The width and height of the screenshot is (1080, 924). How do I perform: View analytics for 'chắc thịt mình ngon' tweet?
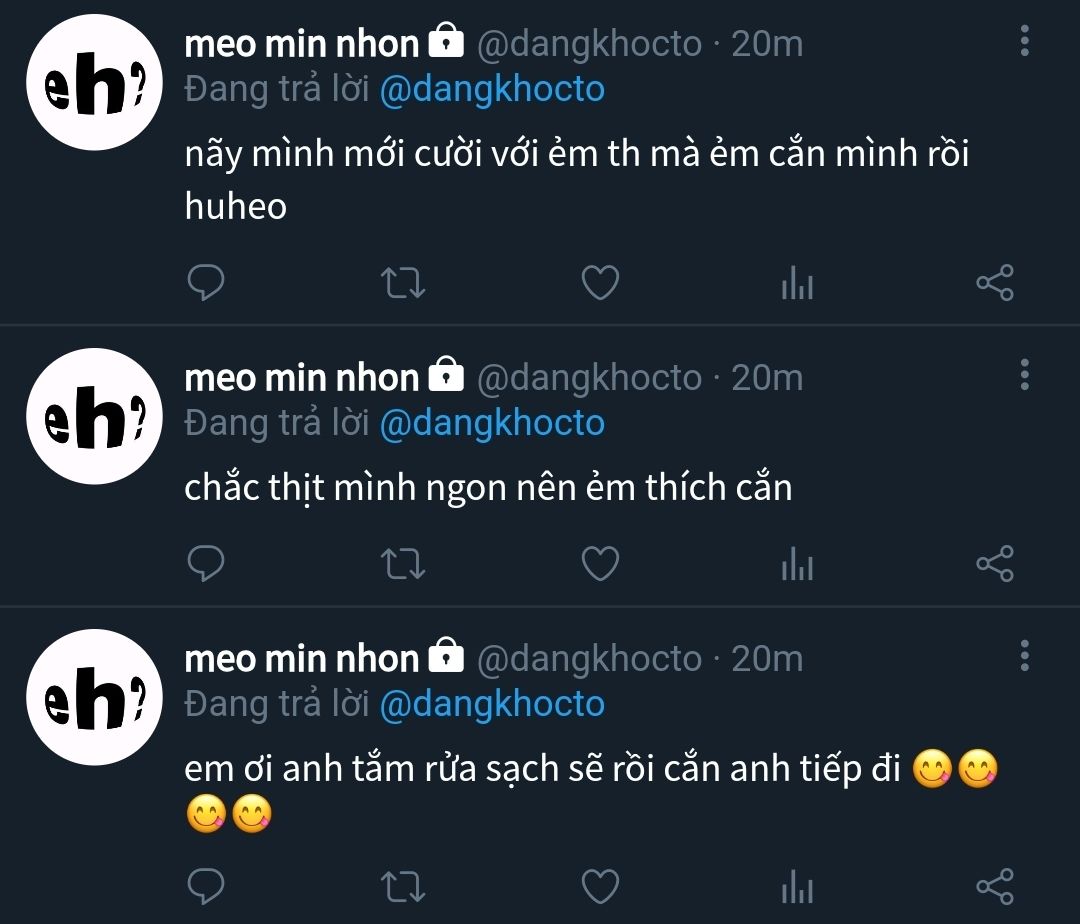[x=797, y=567]
